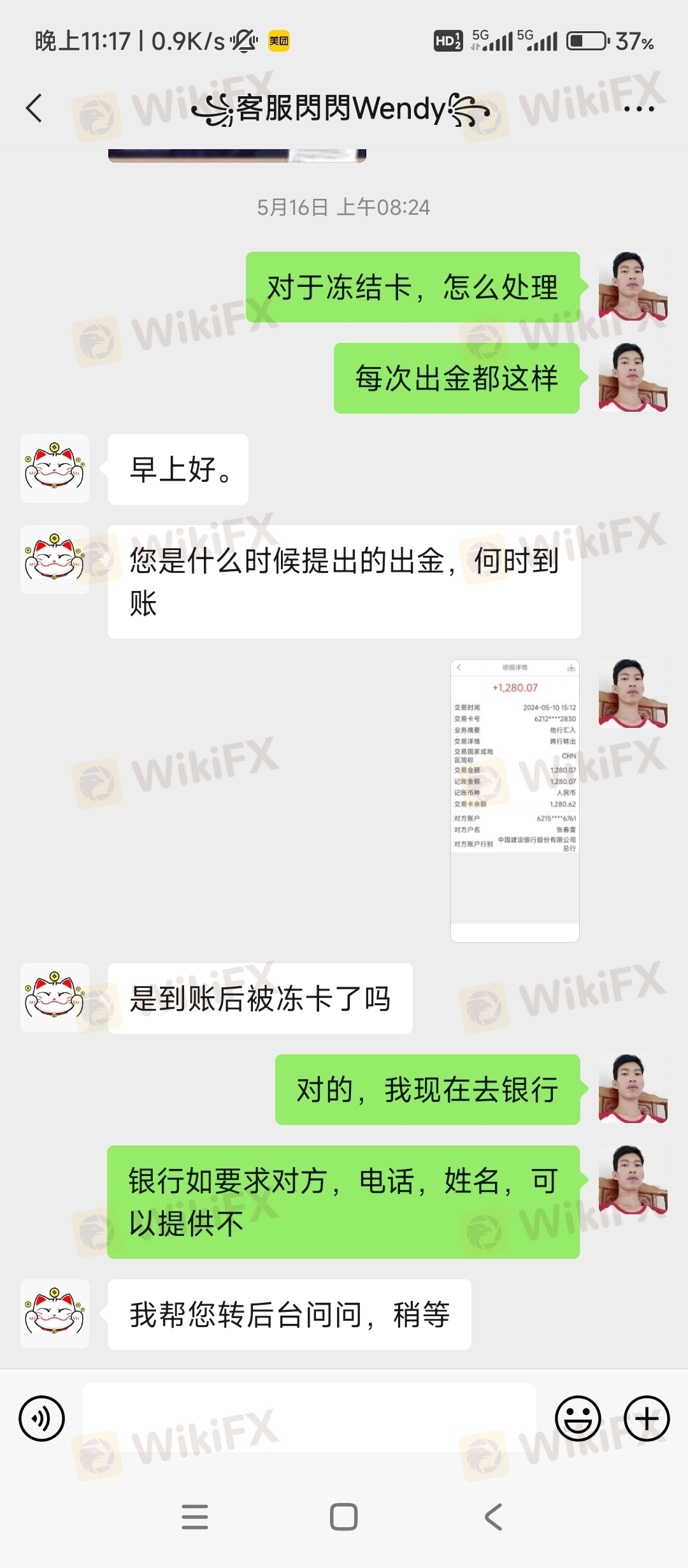Open the plus attachments menu
The width and height of the screenshot is (688, 1568).
click(x=647, y=1419)
